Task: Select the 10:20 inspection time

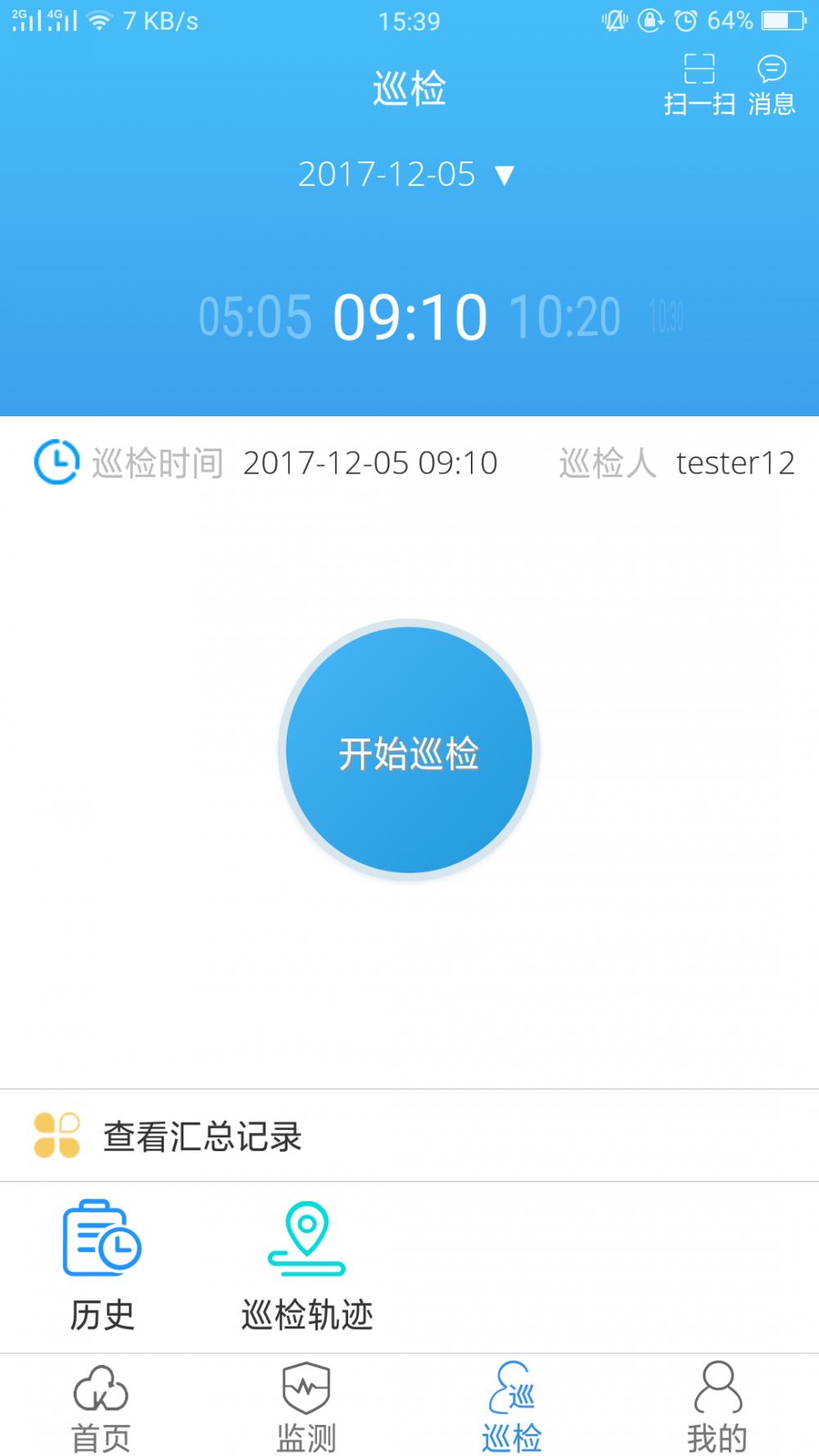Action: pos(564,317)
